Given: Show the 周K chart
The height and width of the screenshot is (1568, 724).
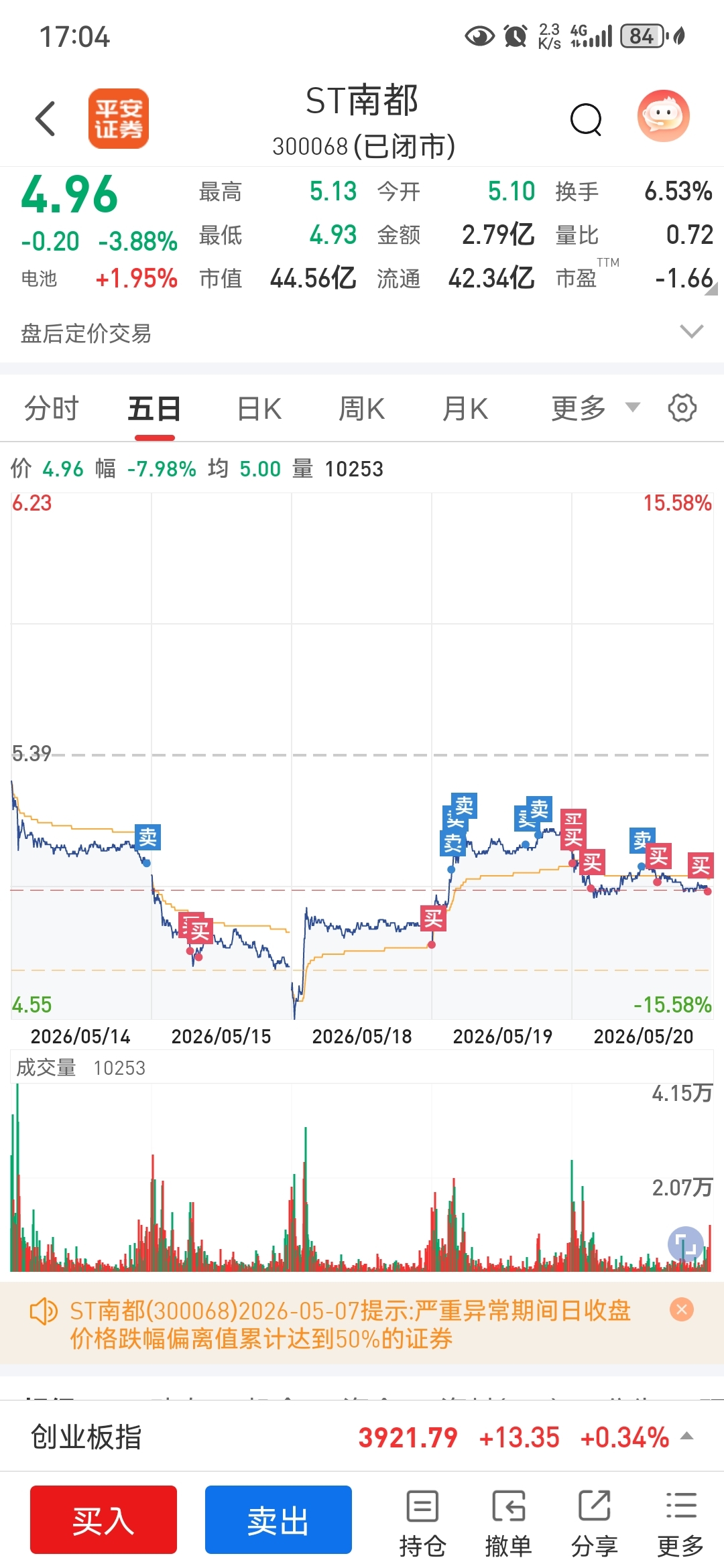Looking at the screenshot, I should pyautogui.click(x=362, y=409).
